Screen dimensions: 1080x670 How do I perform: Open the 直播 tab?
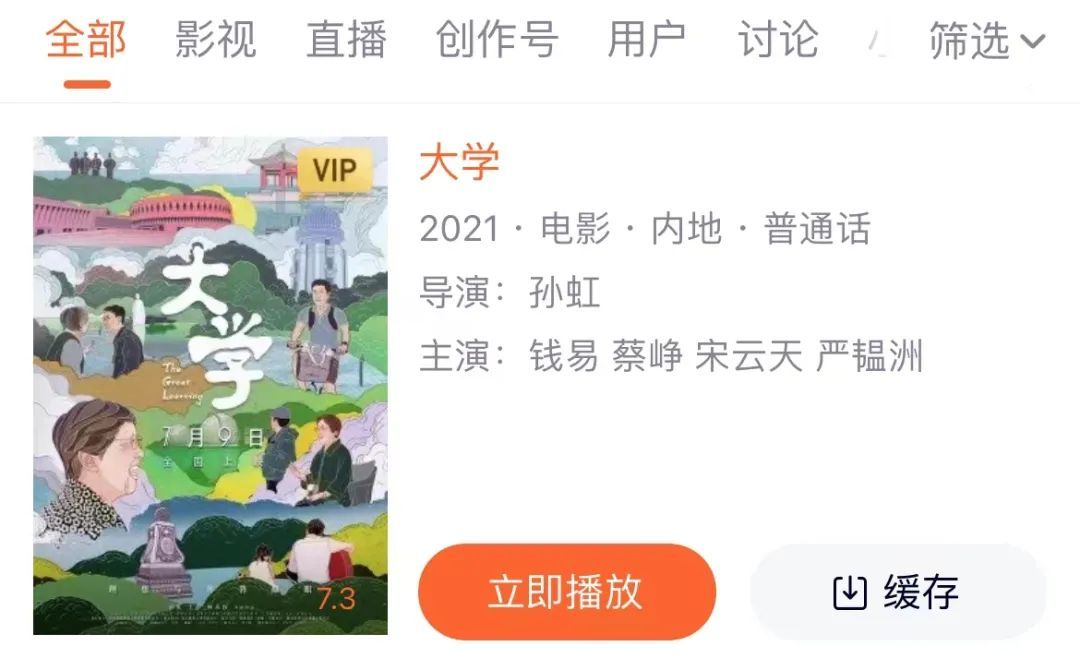pyautogui.click(x=346, y=41)
